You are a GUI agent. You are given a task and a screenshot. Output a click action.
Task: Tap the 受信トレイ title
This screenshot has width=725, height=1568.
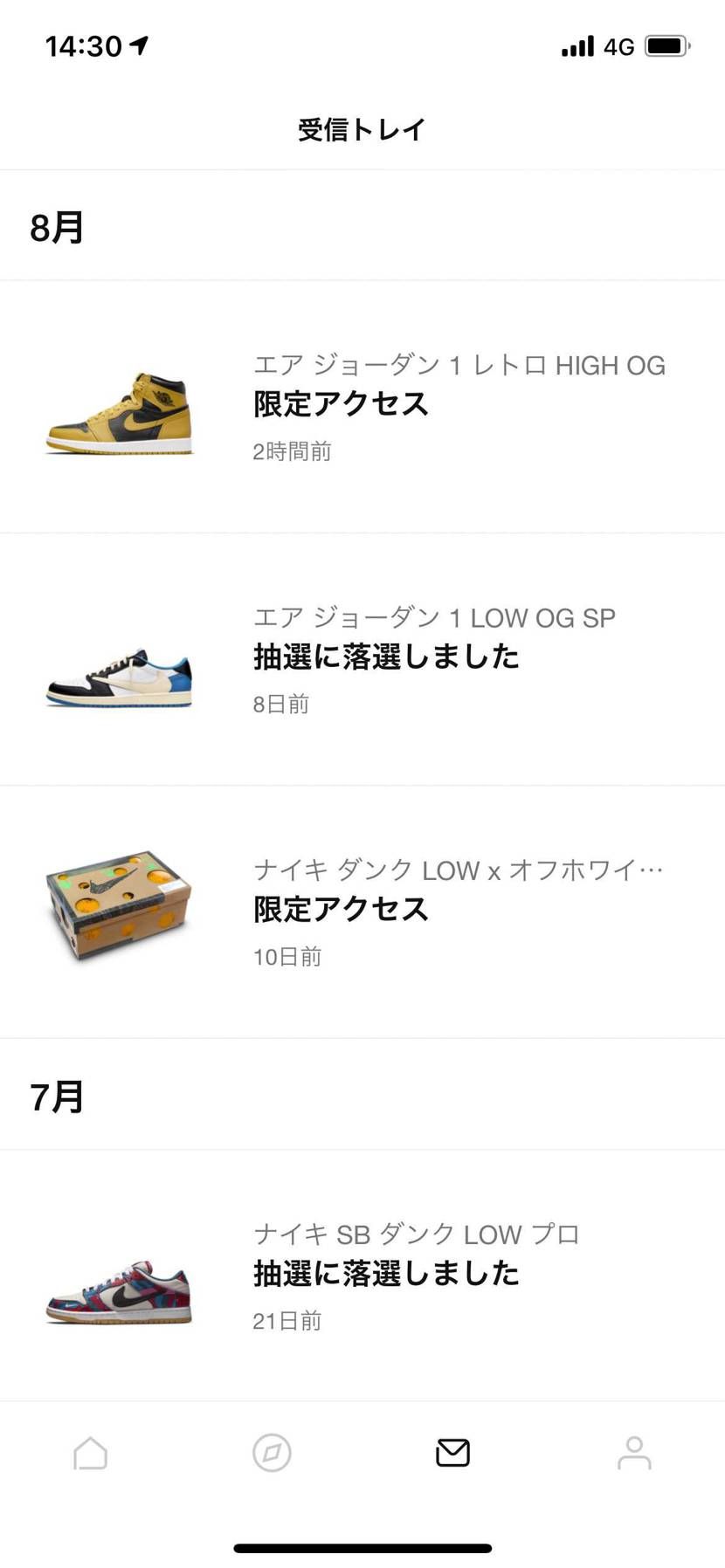[362, 128]
